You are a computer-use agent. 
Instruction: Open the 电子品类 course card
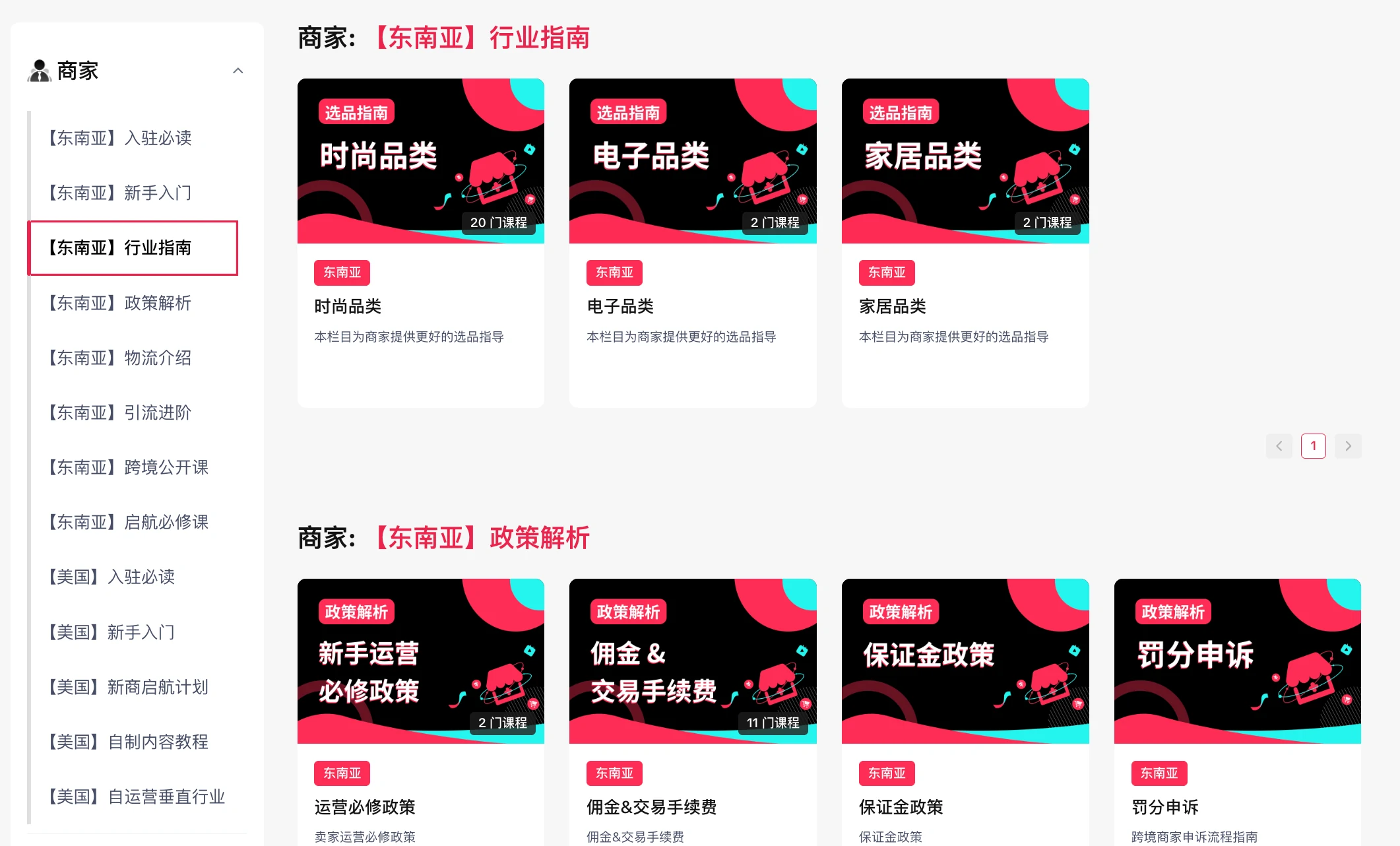[693, 242]
